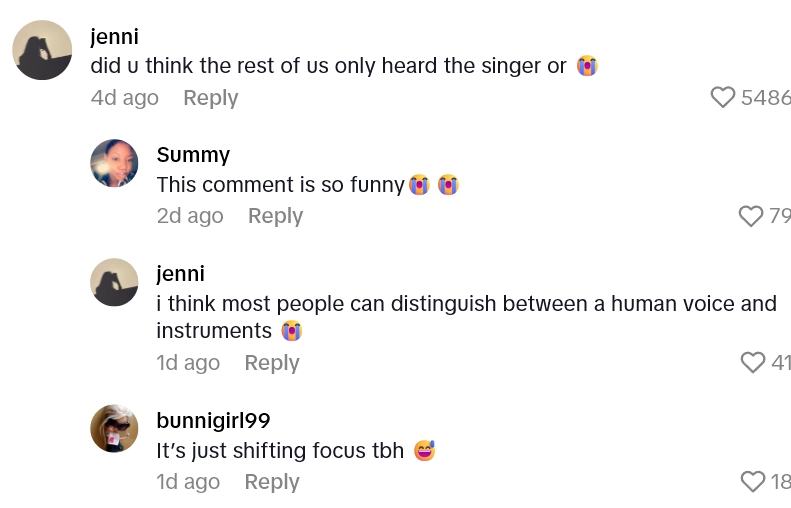Open Summy's profile picture
791x508 pixels.
[x=114, y=163]
